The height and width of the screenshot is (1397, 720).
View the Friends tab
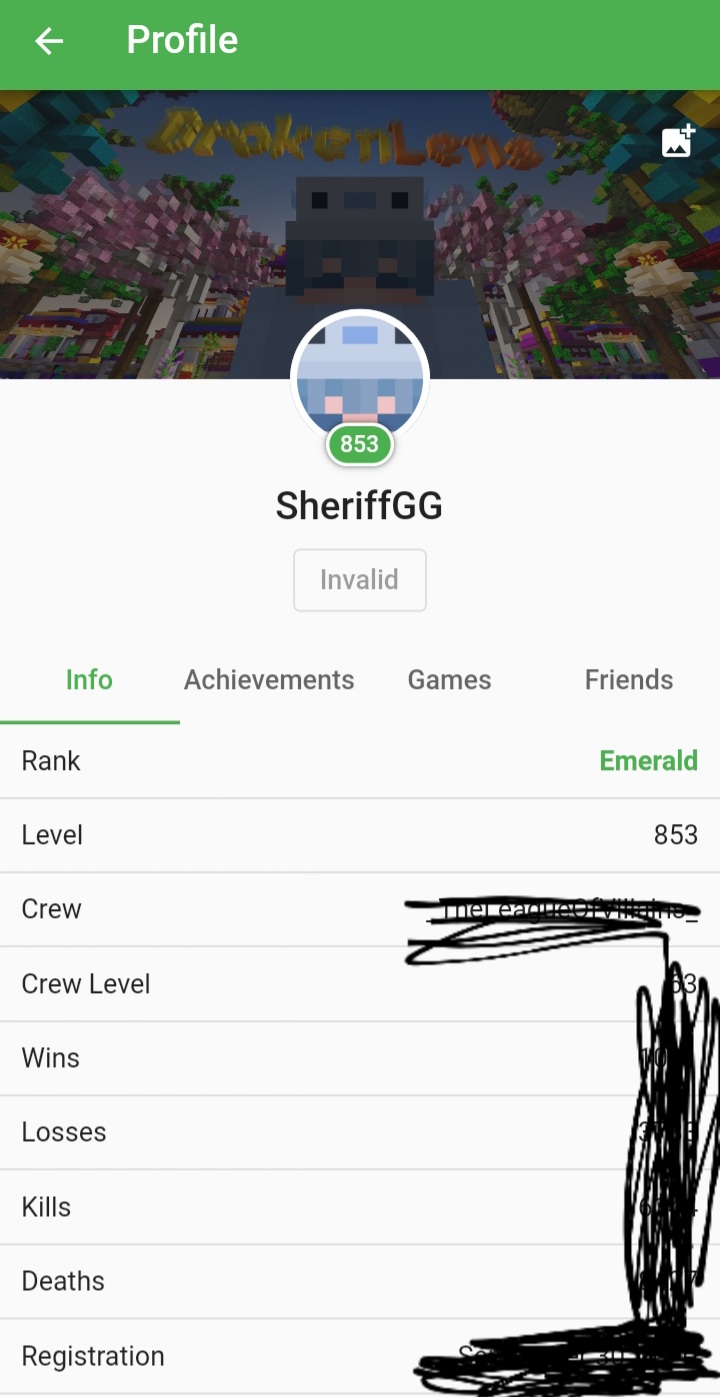tap(629, 680)
